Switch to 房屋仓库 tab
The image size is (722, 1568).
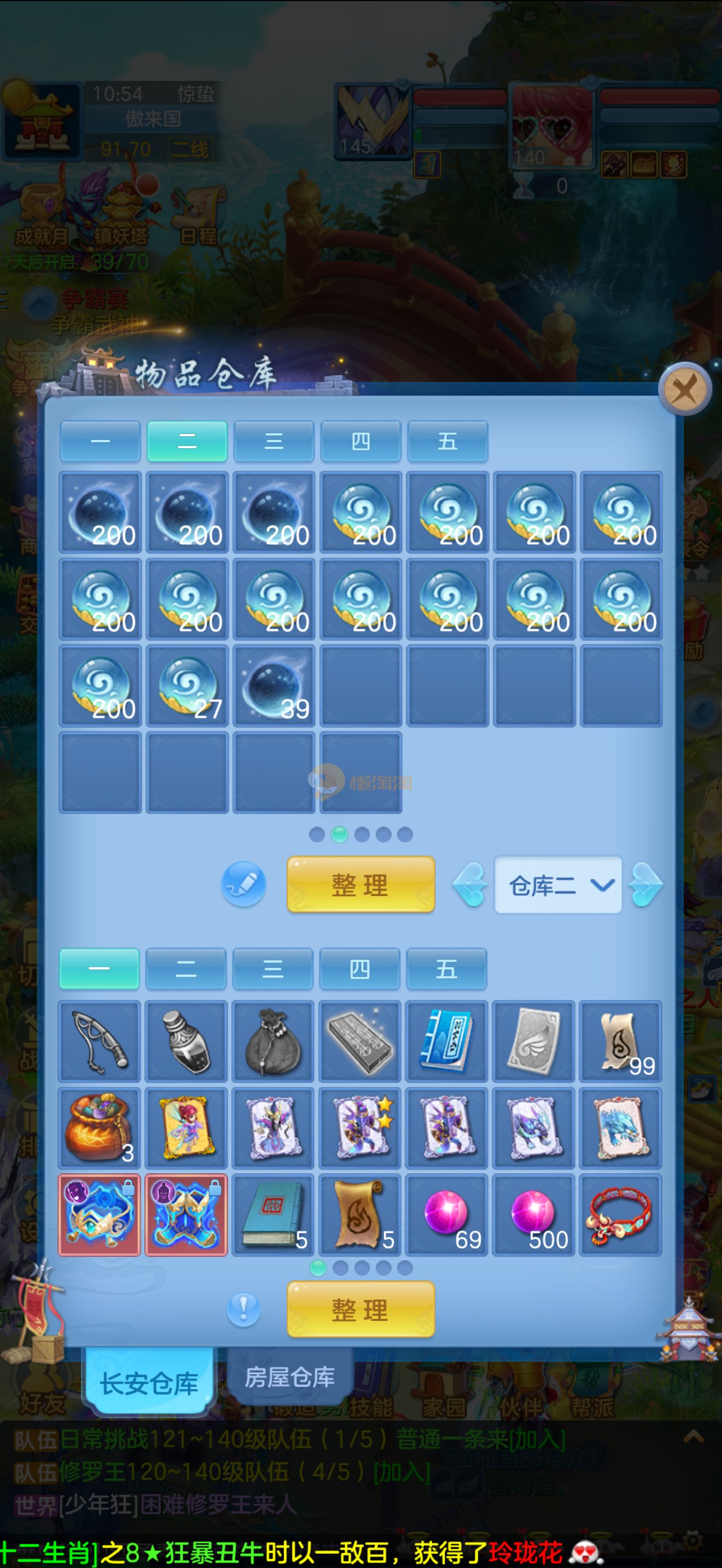290,1377
